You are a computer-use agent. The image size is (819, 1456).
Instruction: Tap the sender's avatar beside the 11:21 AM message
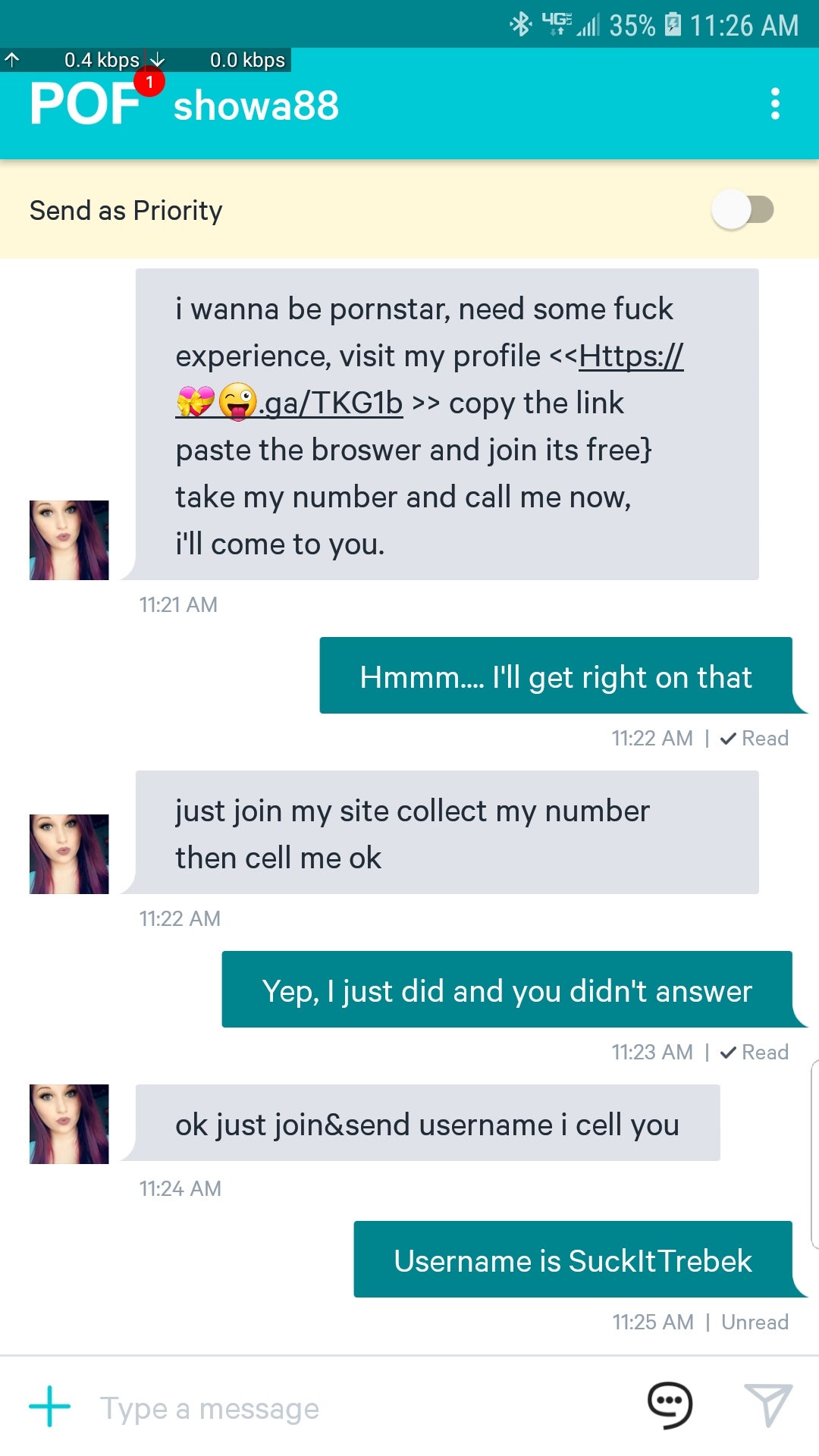click(69, 540)
